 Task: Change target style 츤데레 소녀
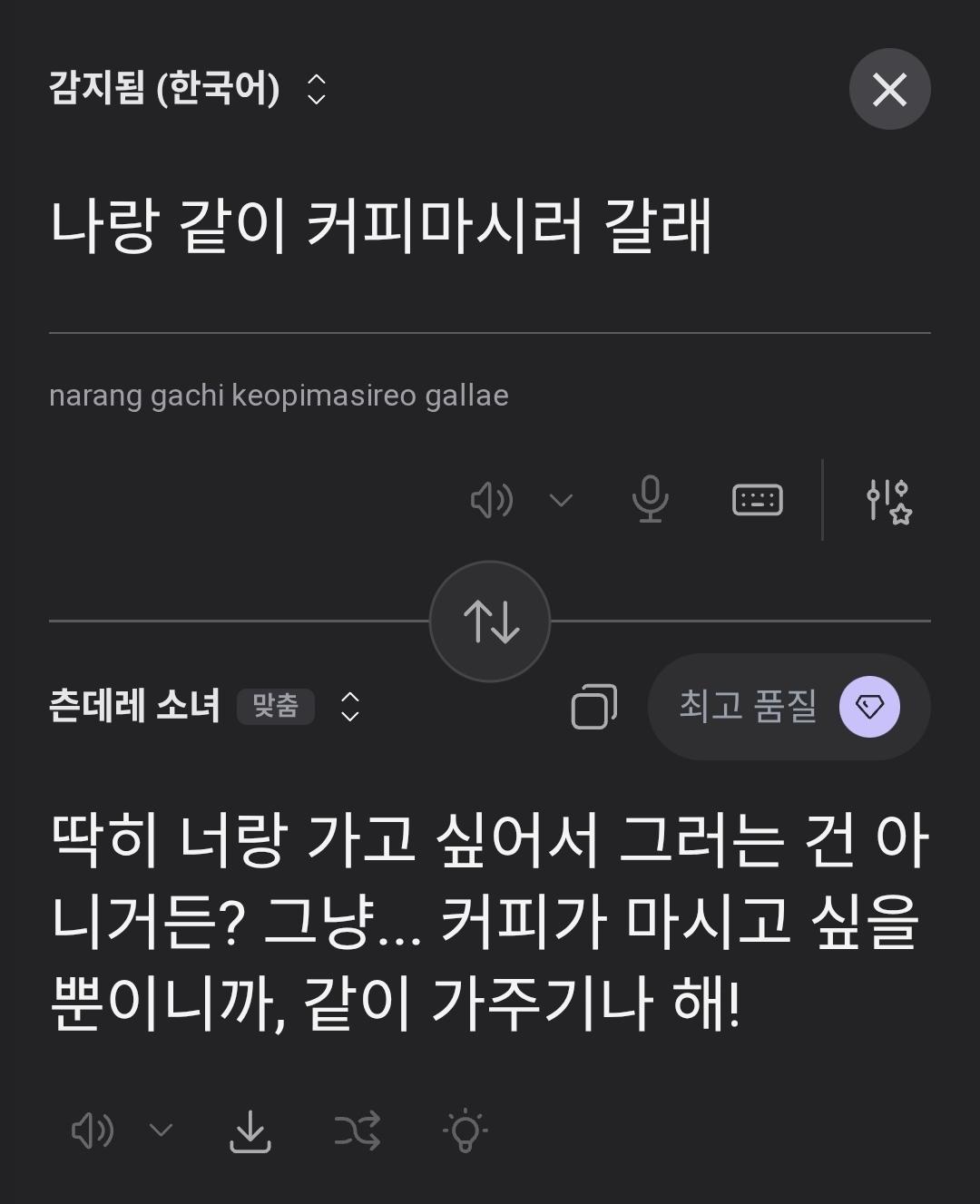pyautogui.click(x=204, y=706)
